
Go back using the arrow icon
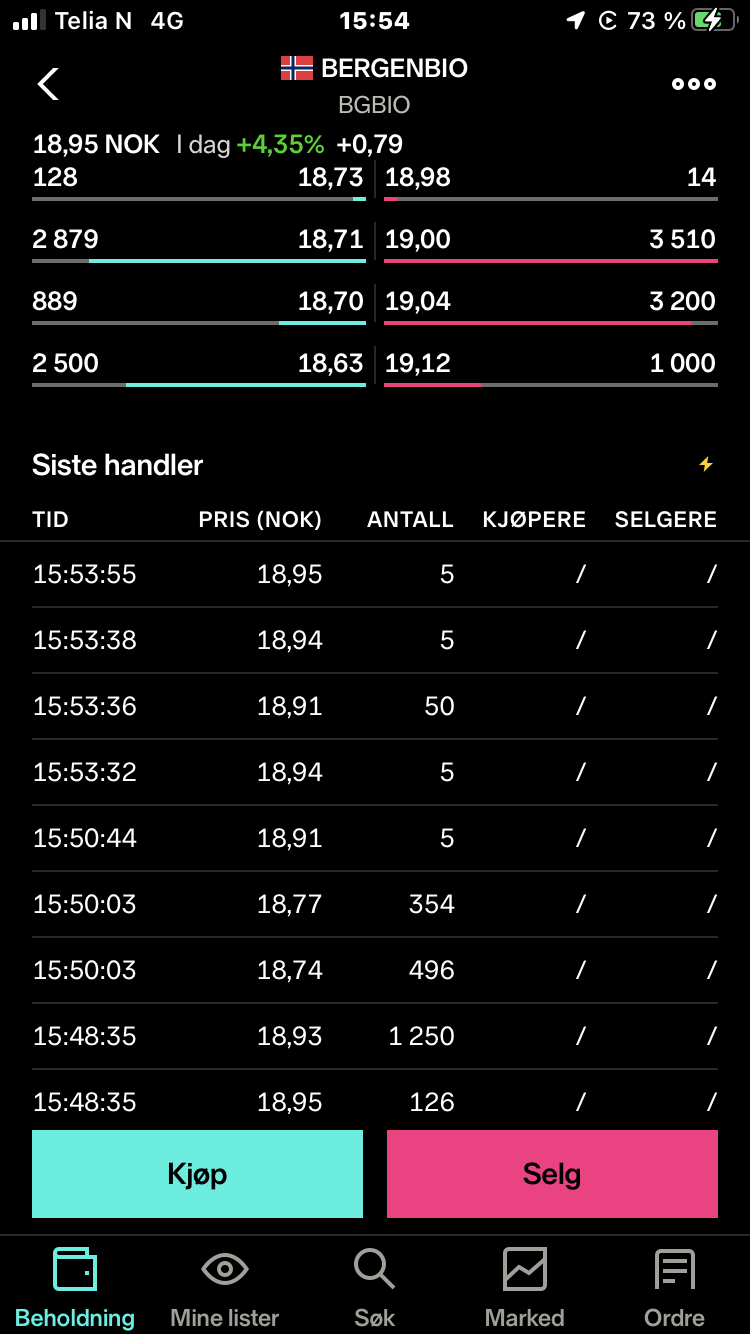coord(47,84)
